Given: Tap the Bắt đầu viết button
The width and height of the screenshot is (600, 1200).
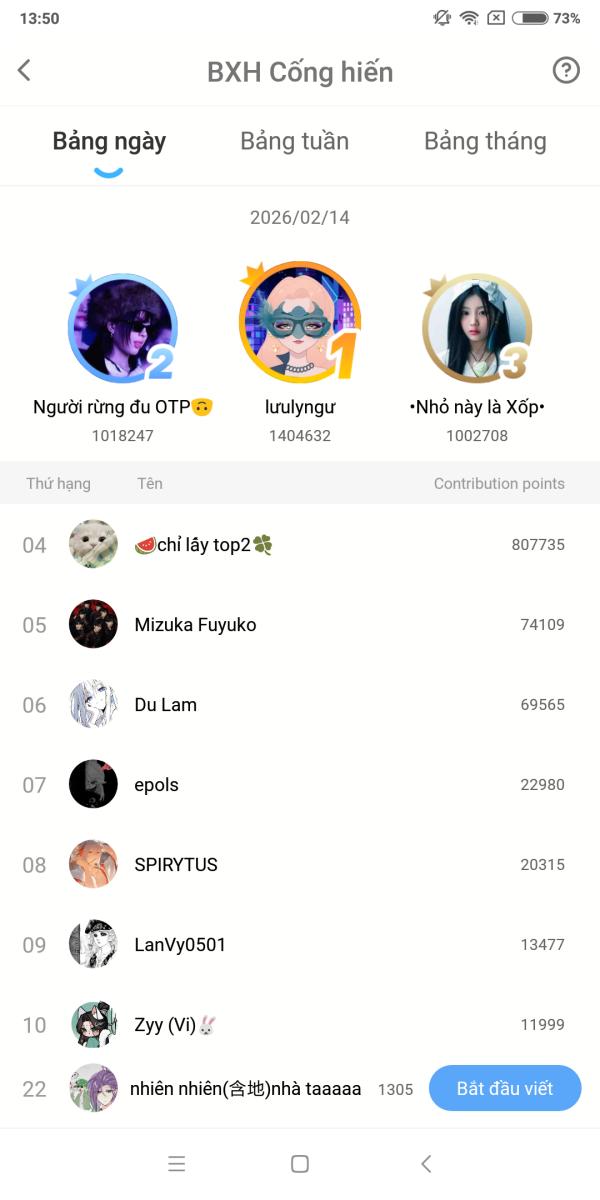Looking at the screenshot, I should tap(505, 1088).
